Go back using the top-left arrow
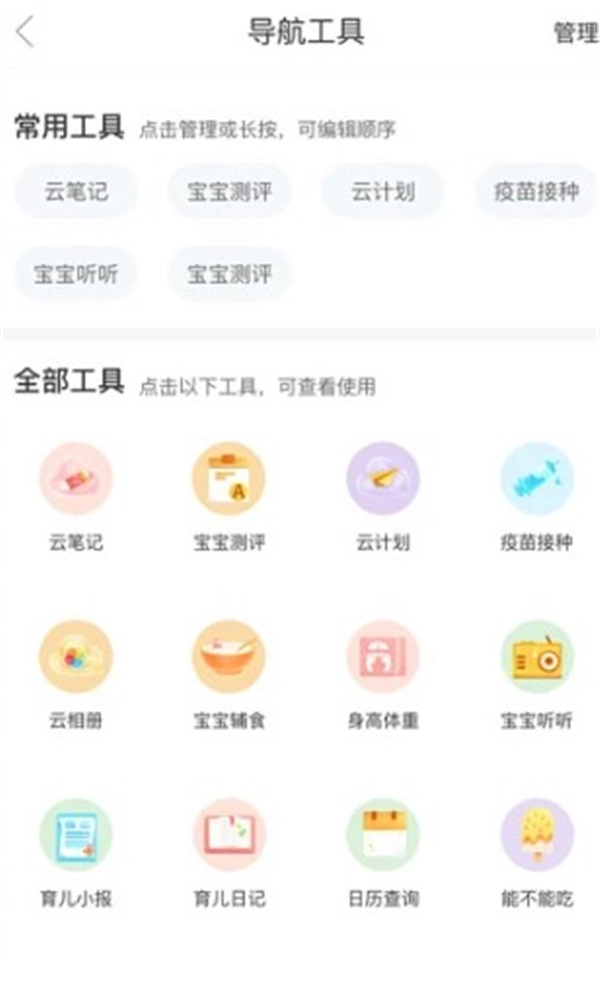Viewport: 600px width, 983px height. click(25, 32)
